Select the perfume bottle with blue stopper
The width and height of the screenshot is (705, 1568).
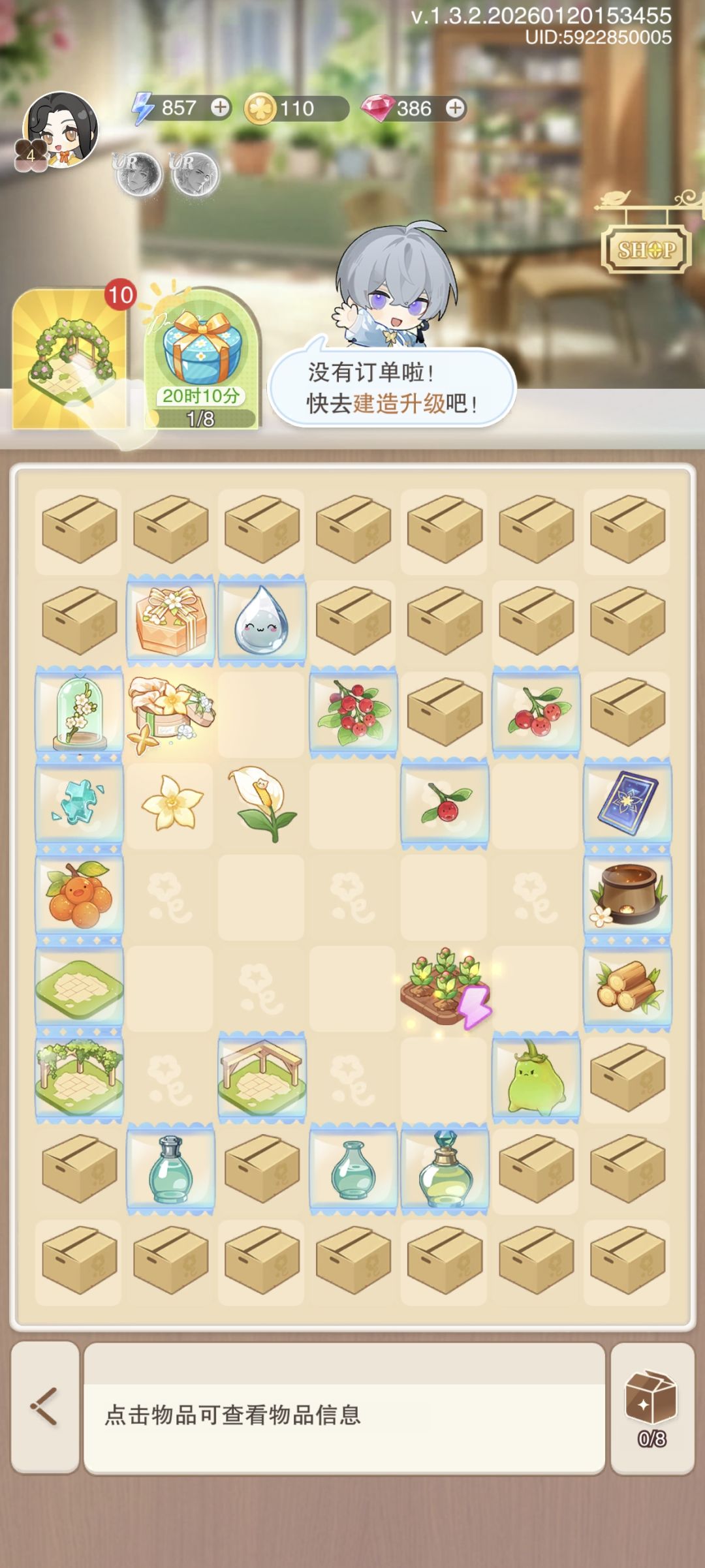[x=445, y=1168]
